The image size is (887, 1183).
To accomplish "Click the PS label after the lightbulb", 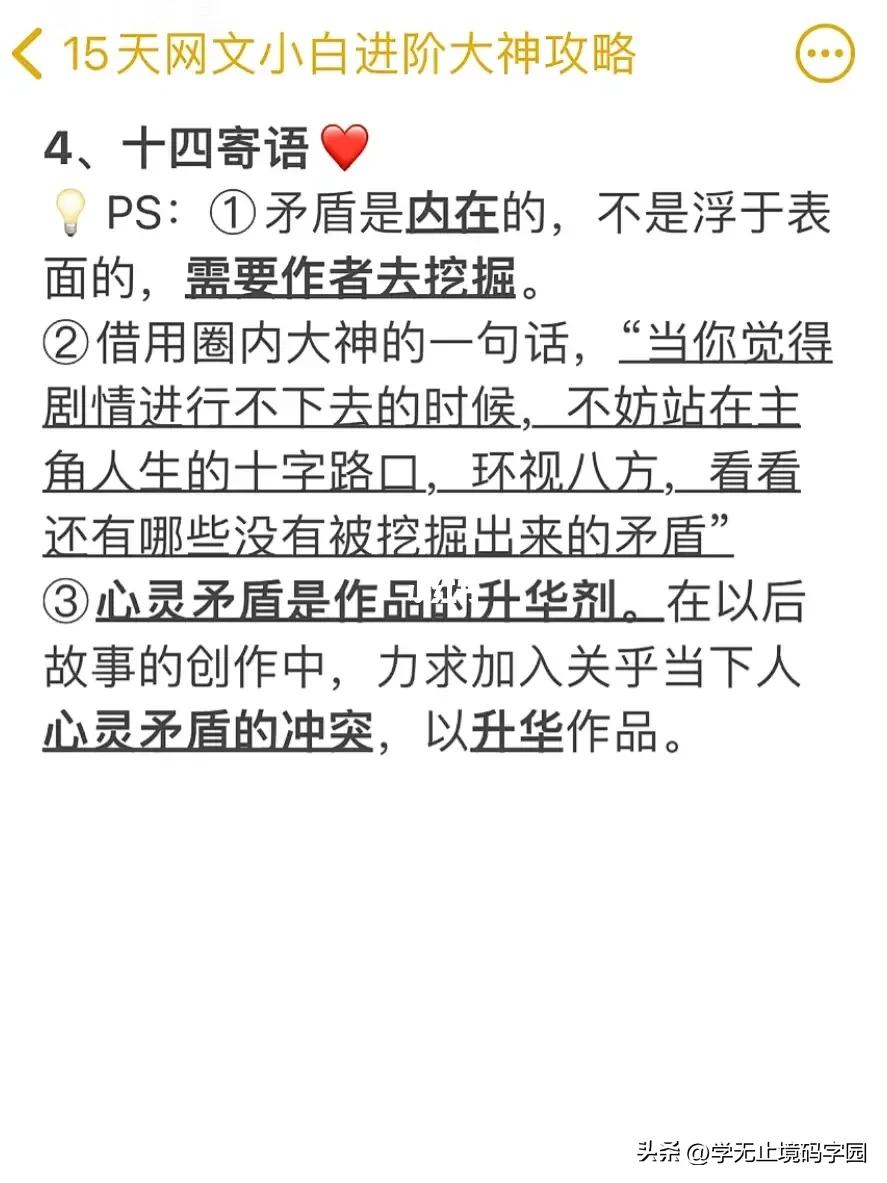I will coord(133,212).
